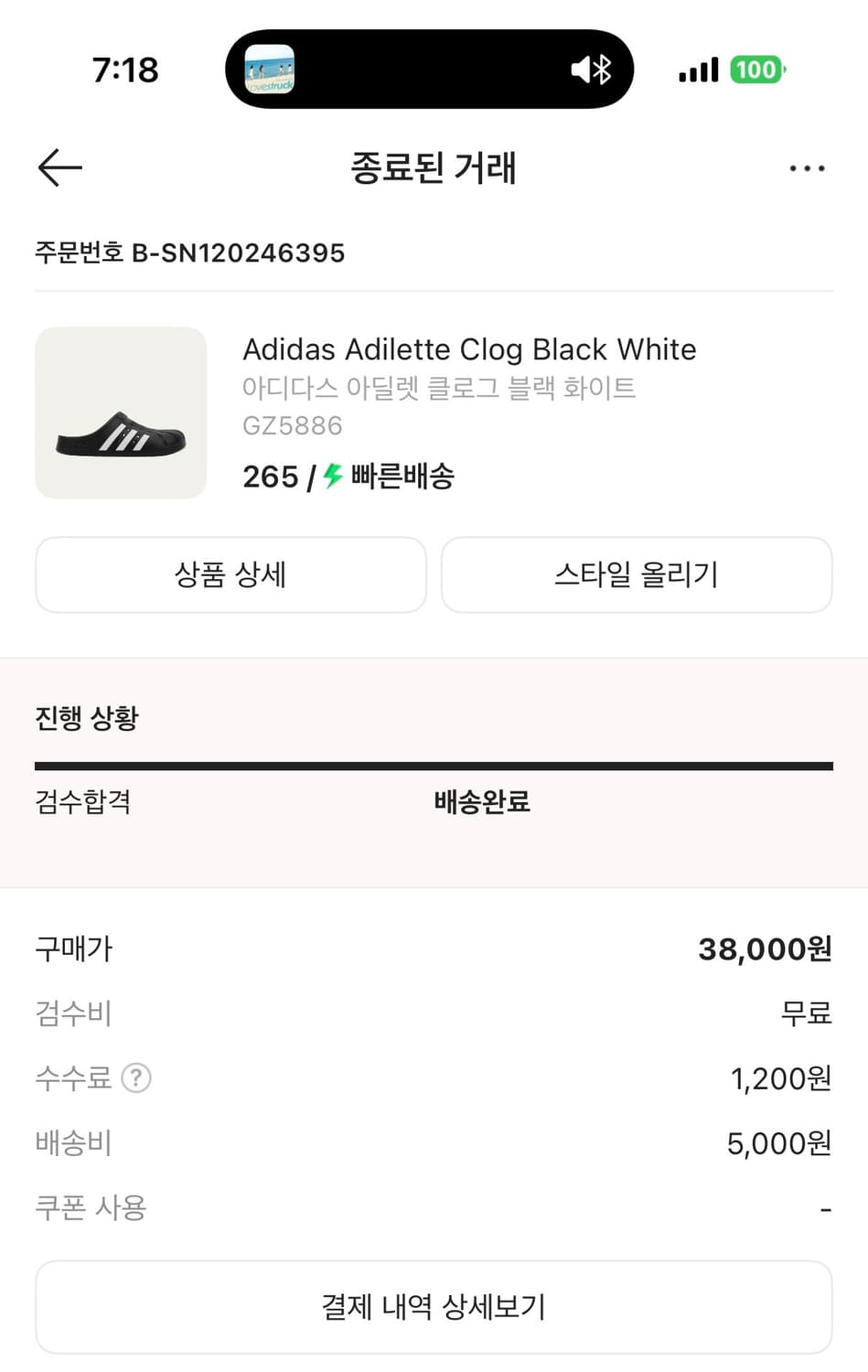Image resolution: width=868 pixels, height=1372 pixels.
Task: Tap the 진행 상황 section header
Action: pyautogui.click(x=86, y=719)
